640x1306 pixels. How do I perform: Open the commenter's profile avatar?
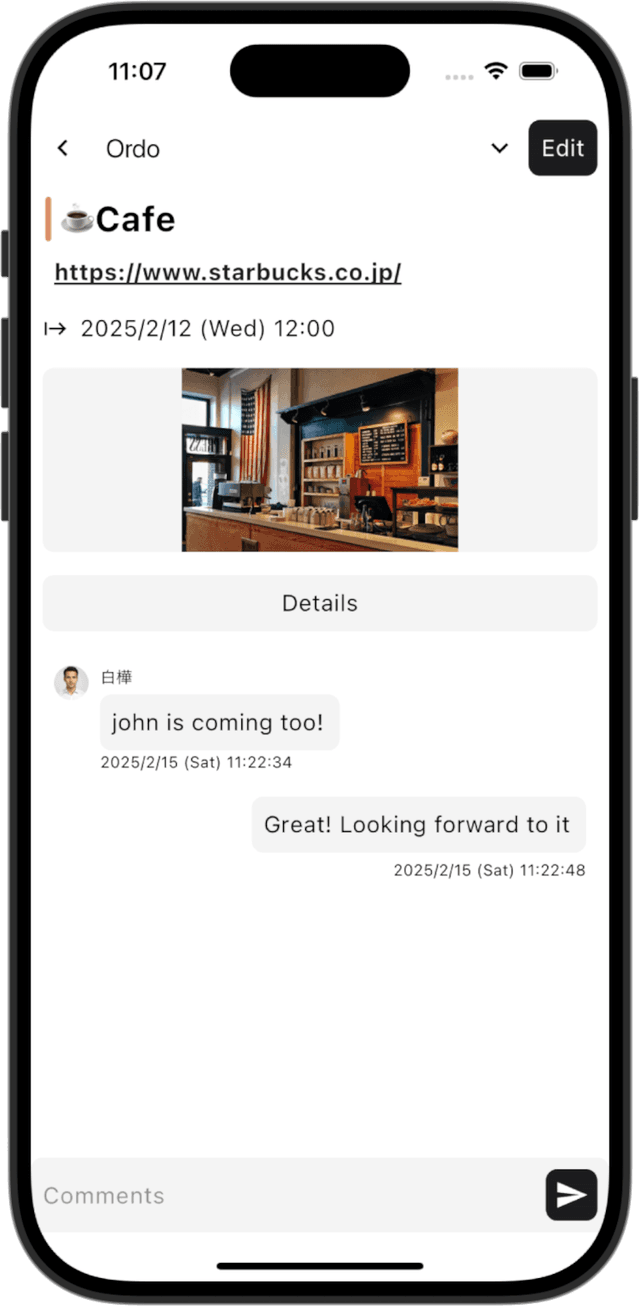pyautogui.click(x=71, y=682)
